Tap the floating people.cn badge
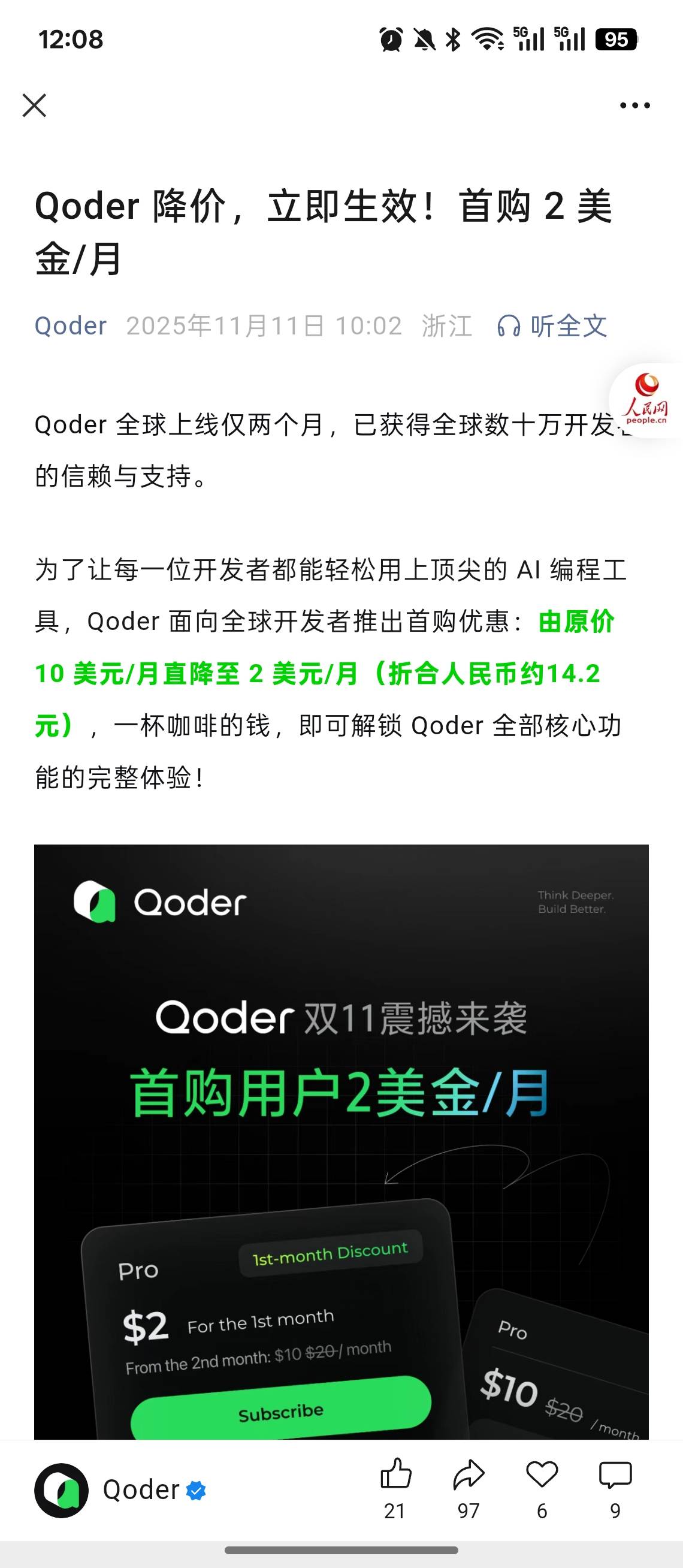The image size is (683, 1568). click(647, 401)
